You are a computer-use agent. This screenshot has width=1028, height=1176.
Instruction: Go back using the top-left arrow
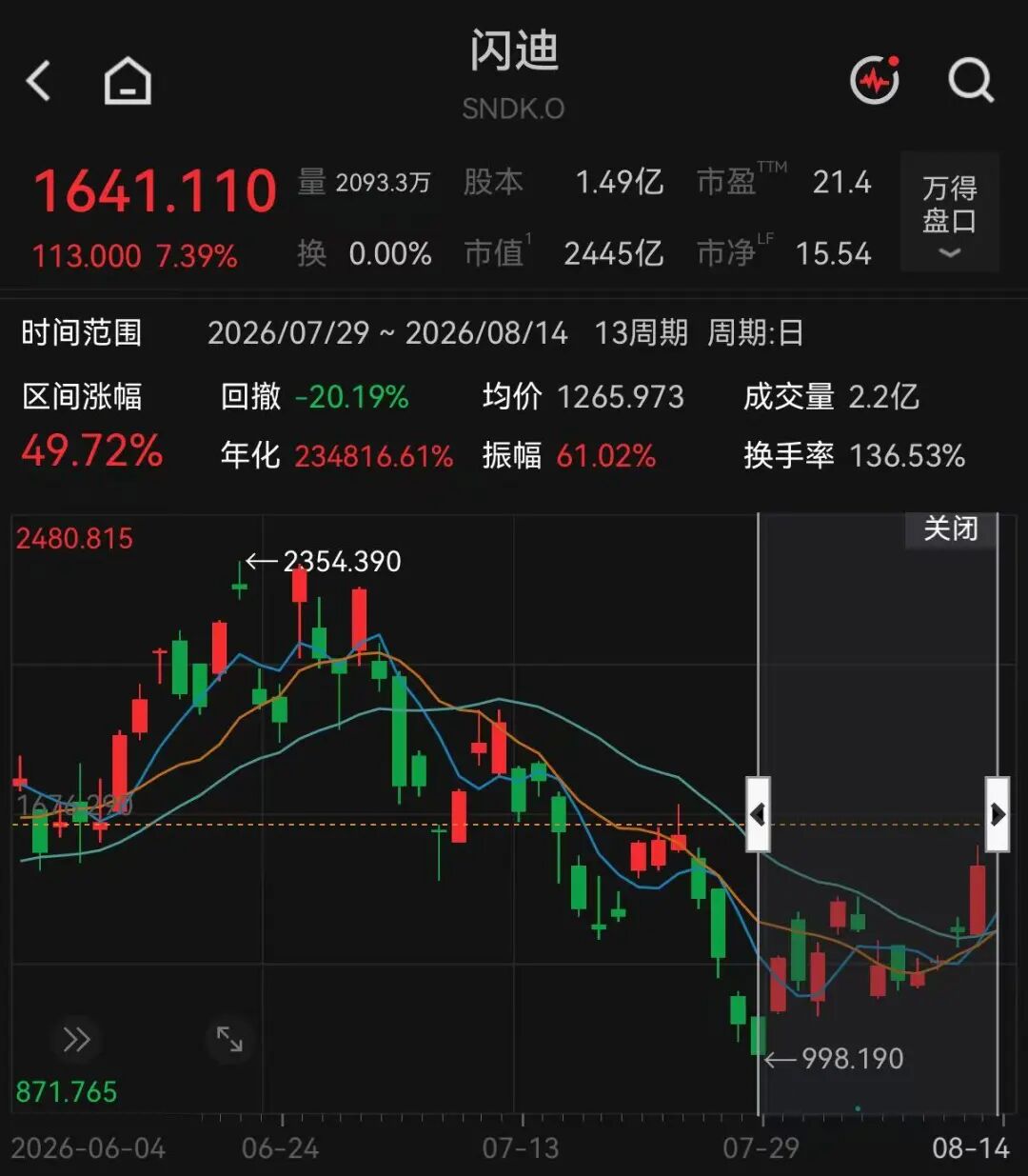pyautogui.click(x=38, y=81)
